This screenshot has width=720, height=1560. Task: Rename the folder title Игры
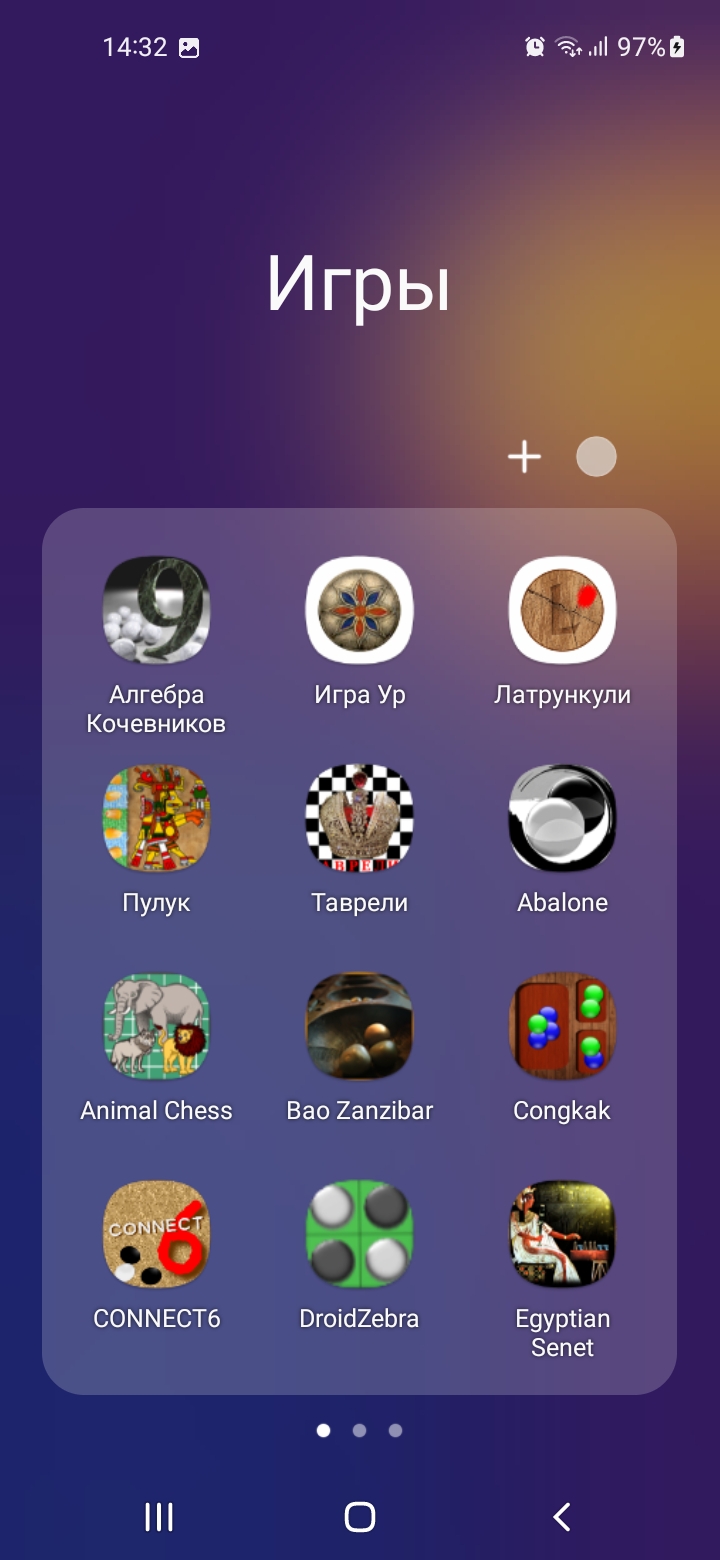click(x=359, y=286)
